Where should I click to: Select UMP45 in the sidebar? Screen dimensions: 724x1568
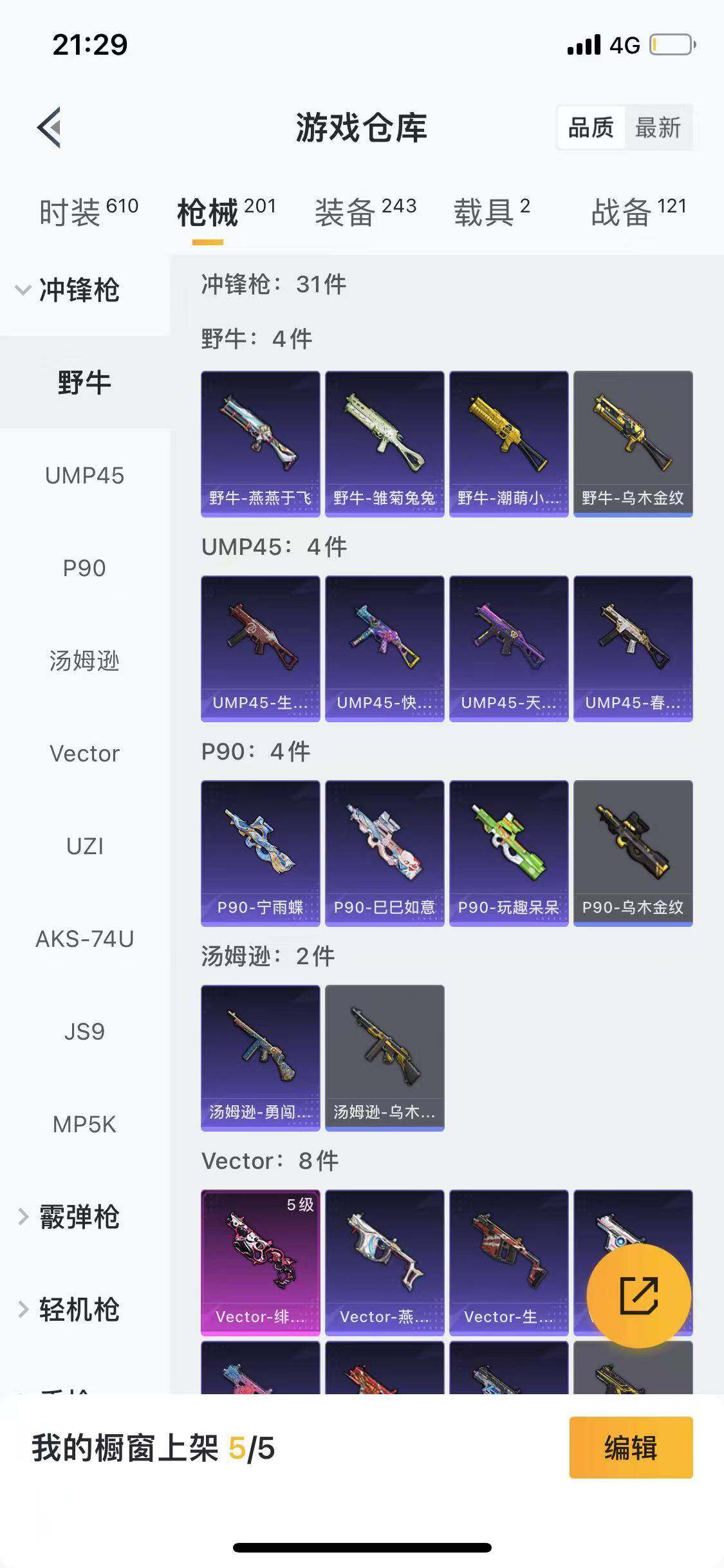[x=84, y=476]
